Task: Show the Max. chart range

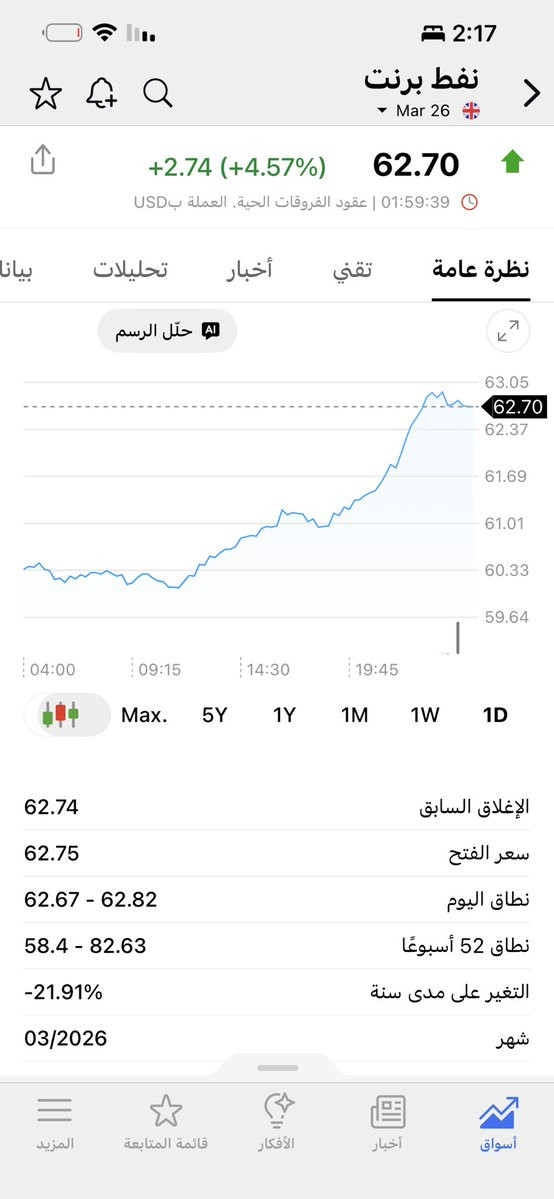Action: pyautogui.click(x=144, y=715)
